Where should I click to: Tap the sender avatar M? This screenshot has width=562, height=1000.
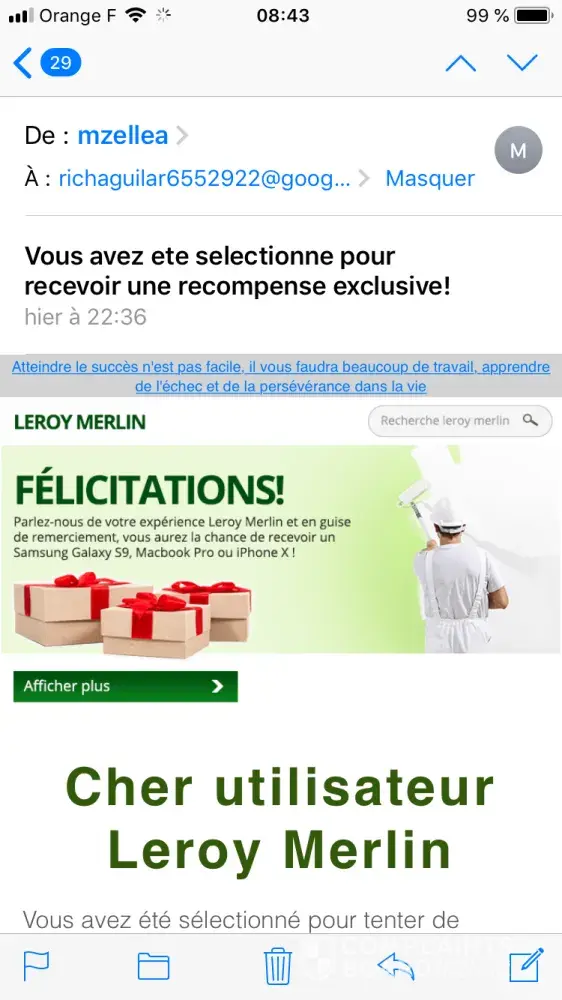pos(518,151)
